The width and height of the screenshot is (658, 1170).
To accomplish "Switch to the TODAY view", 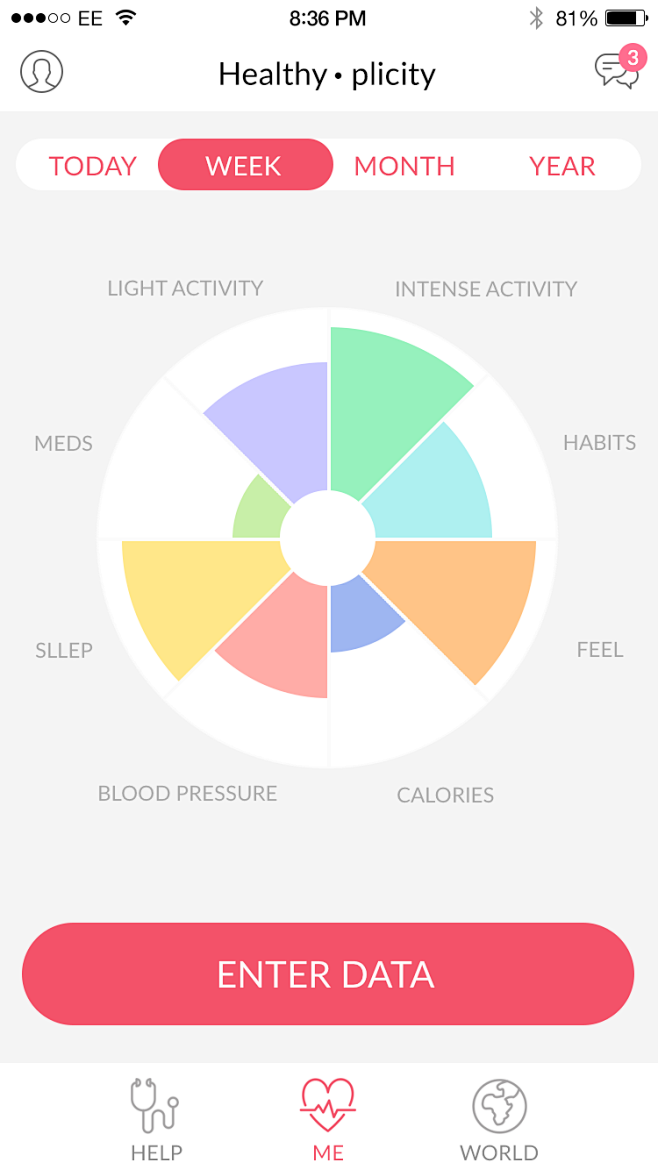I will coord(92,166).
